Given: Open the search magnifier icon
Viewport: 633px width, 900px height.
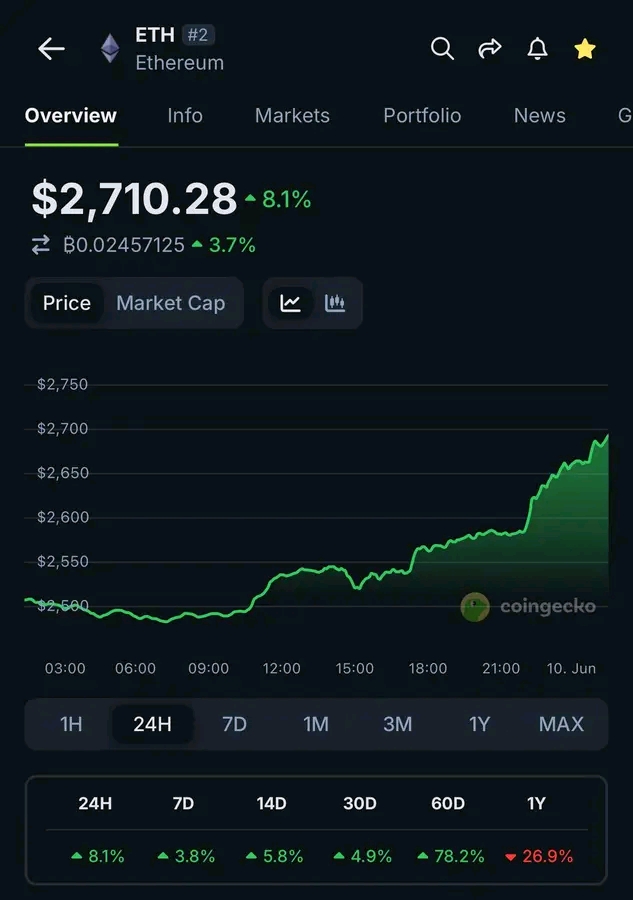Looking at the screenshot, I should coord(442,48).
